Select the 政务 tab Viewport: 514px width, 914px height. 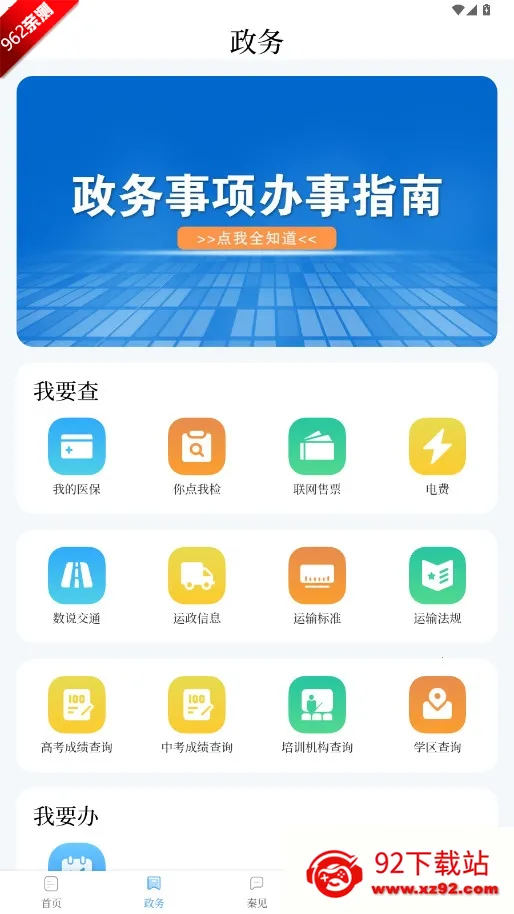click(x=154, y=892)
